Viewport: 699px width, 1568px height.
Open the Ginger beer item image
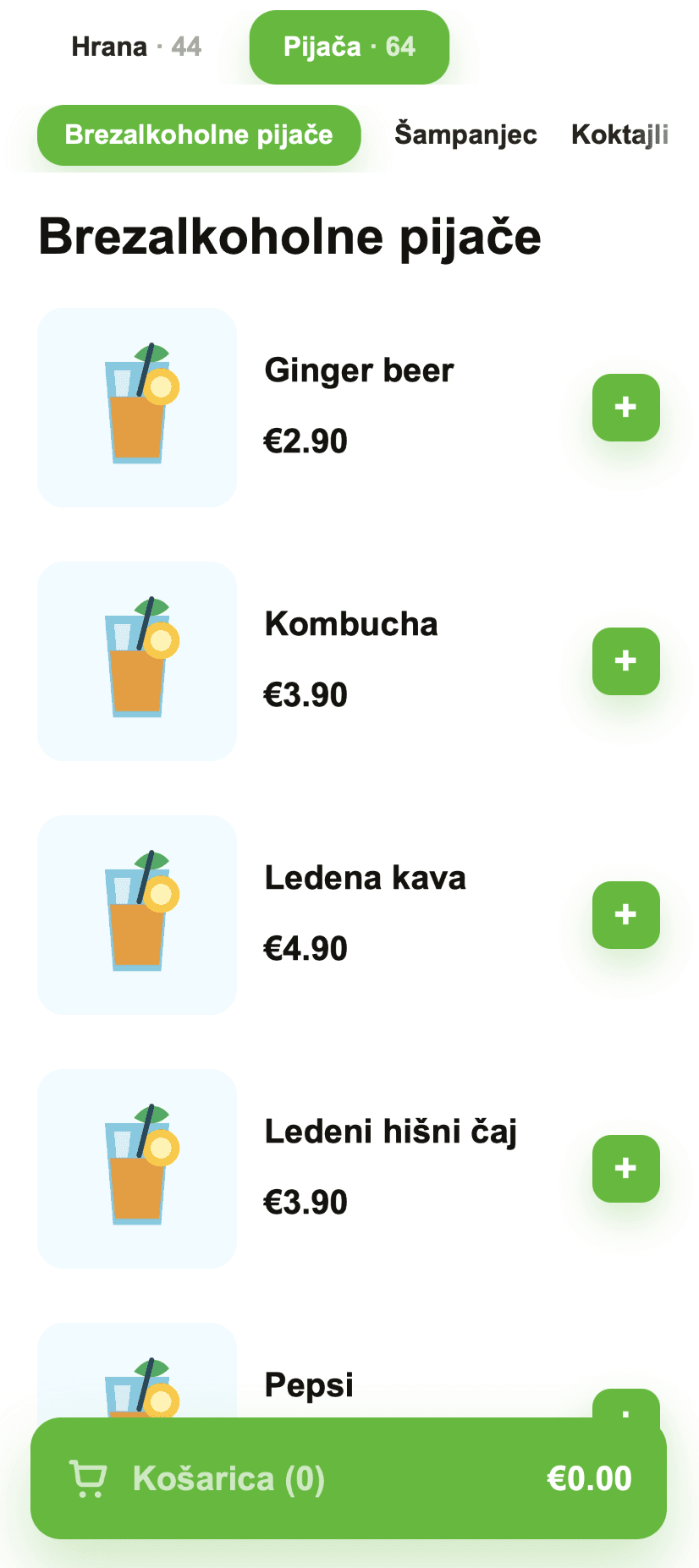[137, 408]
